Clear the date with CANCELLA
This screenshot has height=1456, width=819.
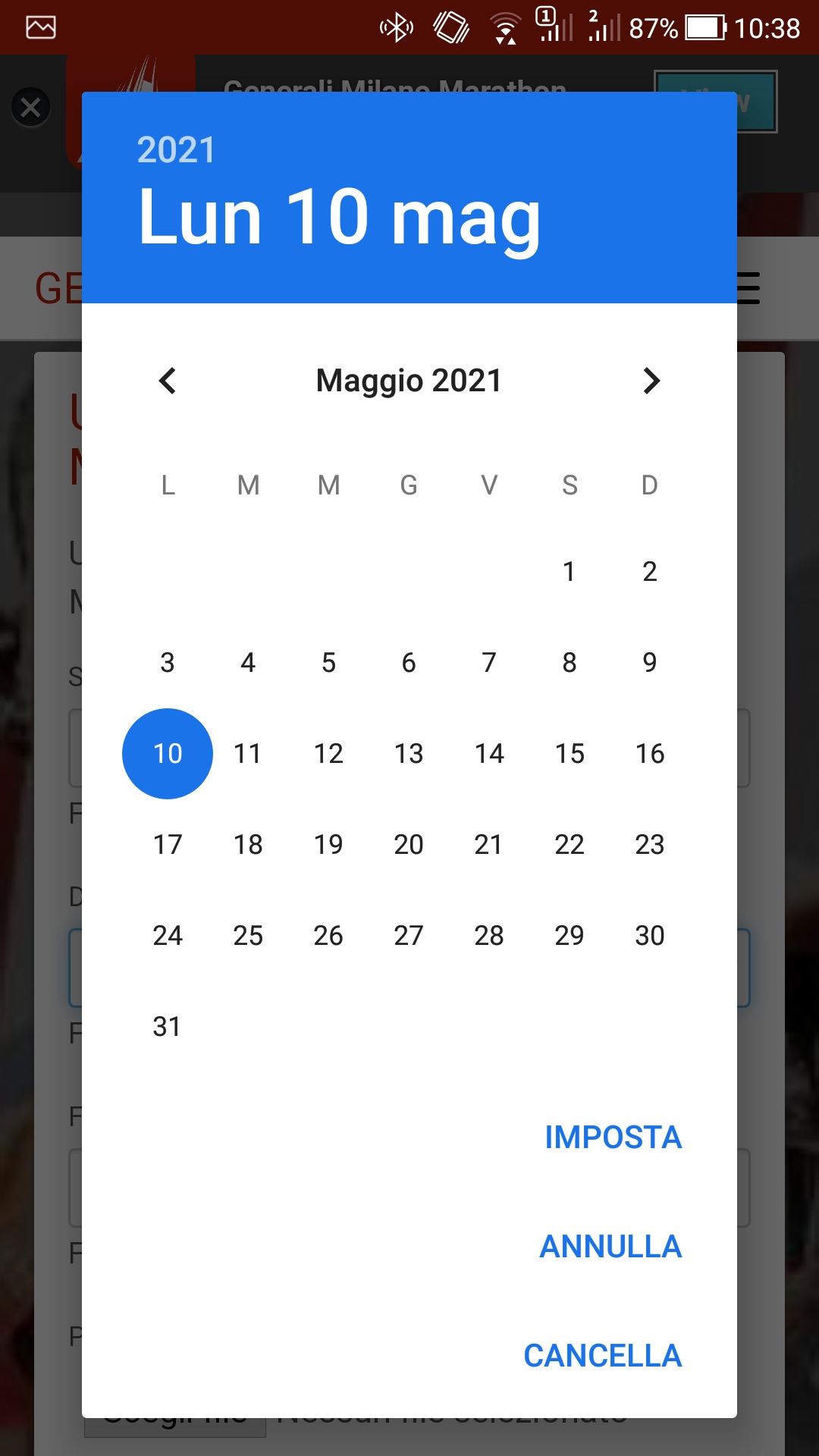602,1356
